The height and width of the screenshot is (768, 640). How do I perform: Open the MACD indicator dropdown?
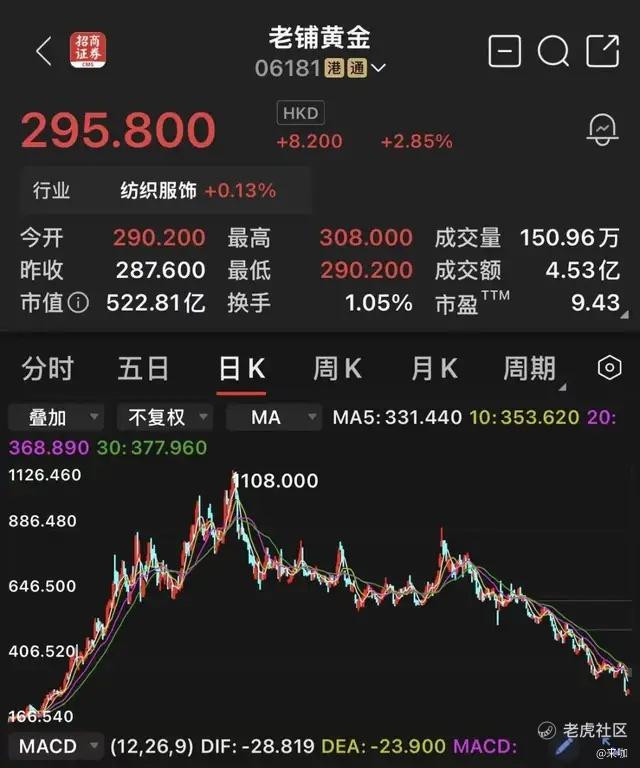click(x=56, y=746)
